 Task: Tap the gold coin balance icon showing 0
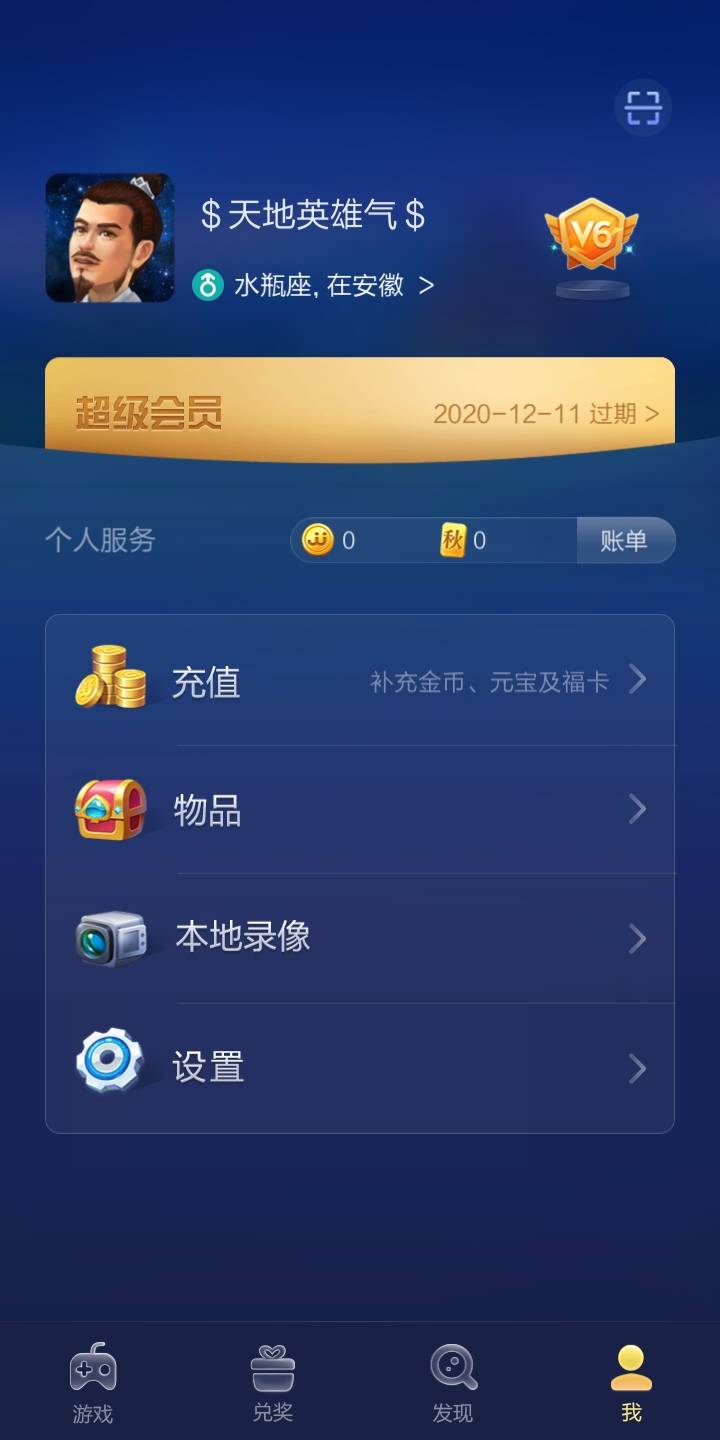click(x=319, y=540)
